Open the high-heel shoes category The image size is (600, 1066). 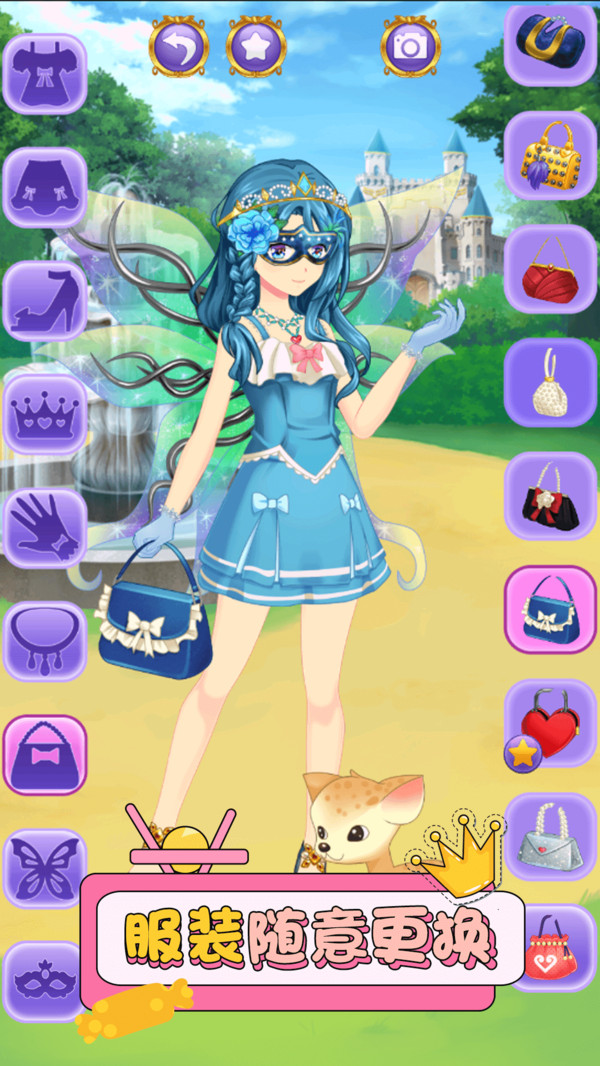tap(45, 301)
